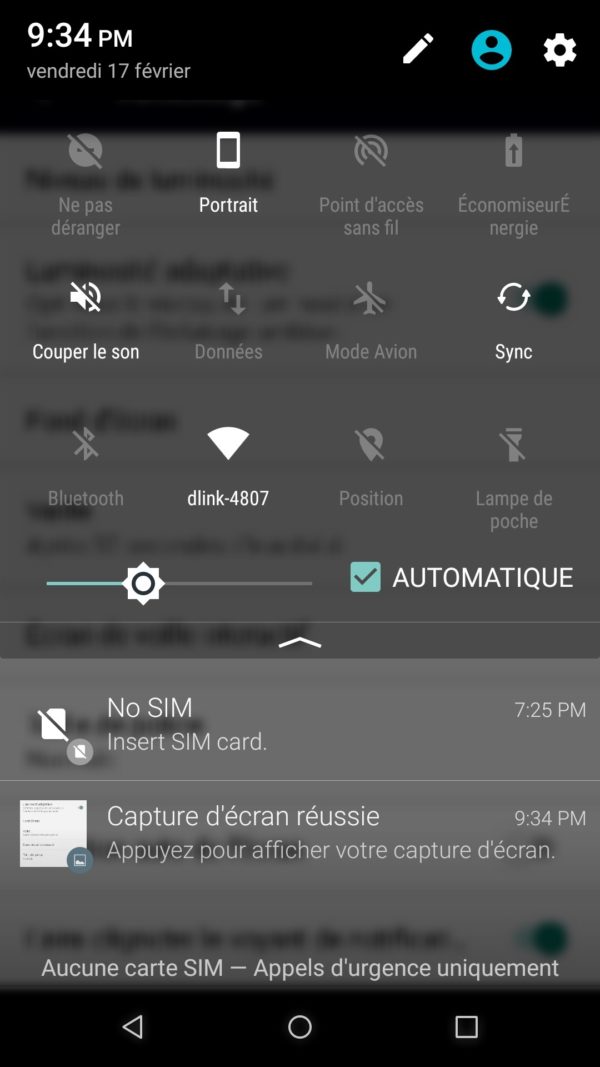The image size is (600, 1067).
Task: Open the settings gear
Action: [560, 49]
